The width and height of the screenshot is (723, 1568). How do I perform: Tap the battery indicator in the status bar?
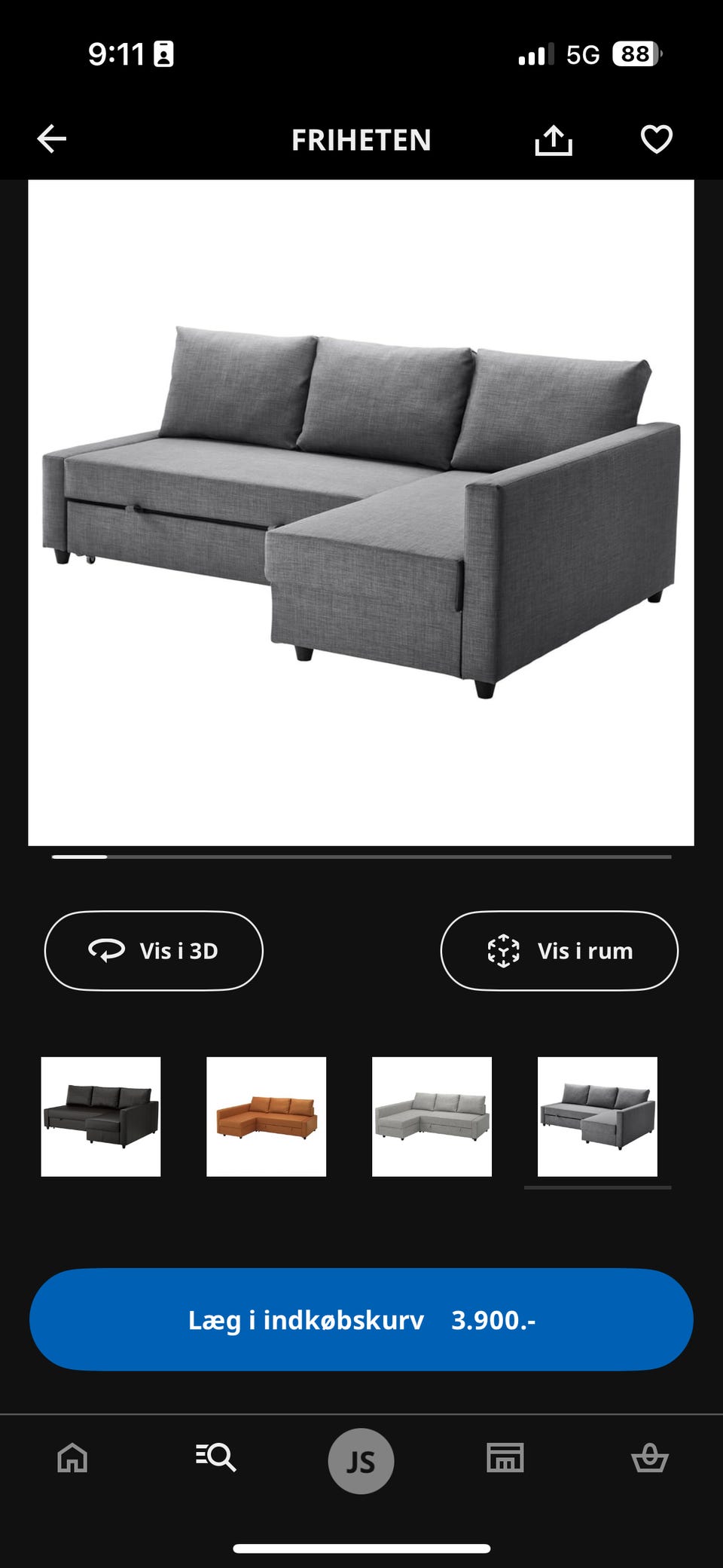(x=636, y=54)
